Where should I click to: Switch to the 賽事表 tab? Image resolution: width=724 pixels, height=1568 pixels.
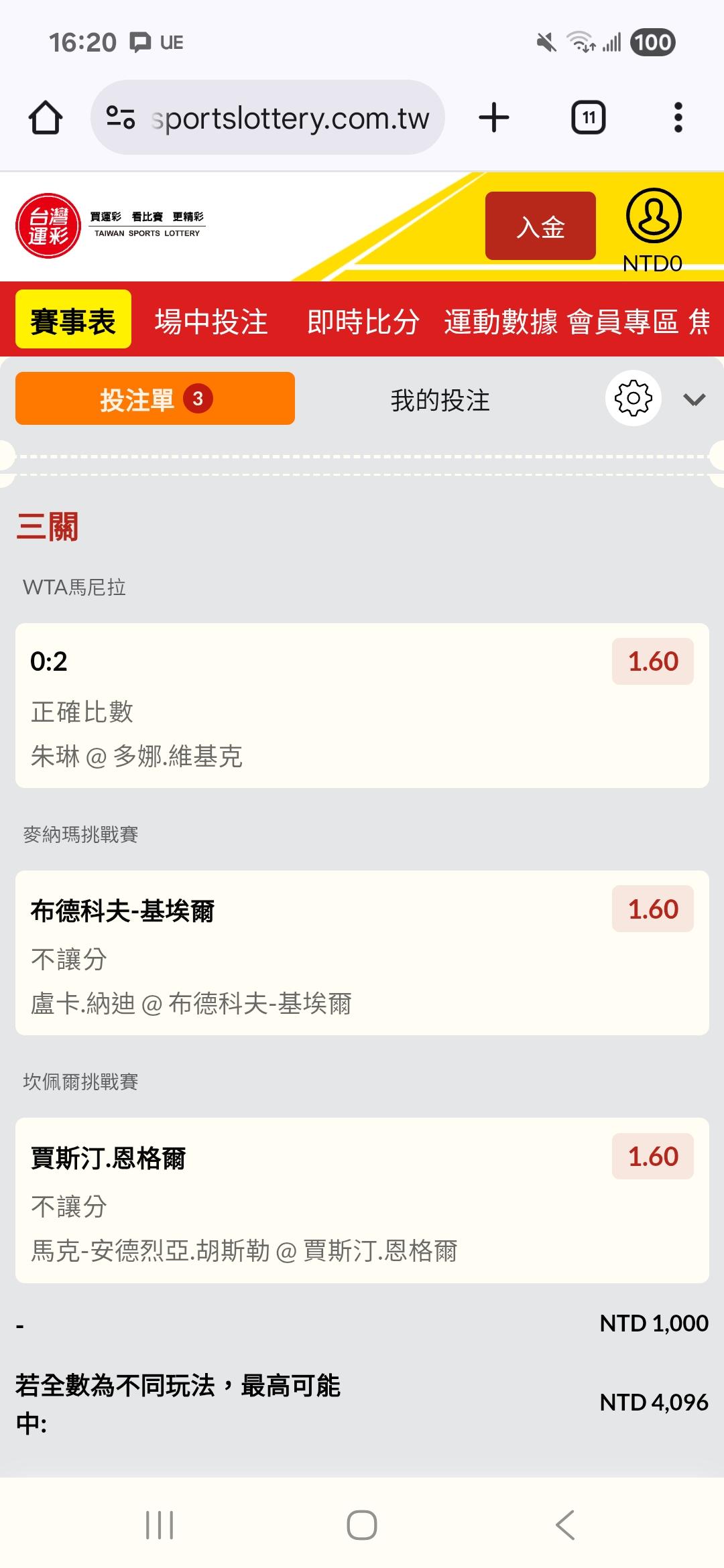(73, 320)
